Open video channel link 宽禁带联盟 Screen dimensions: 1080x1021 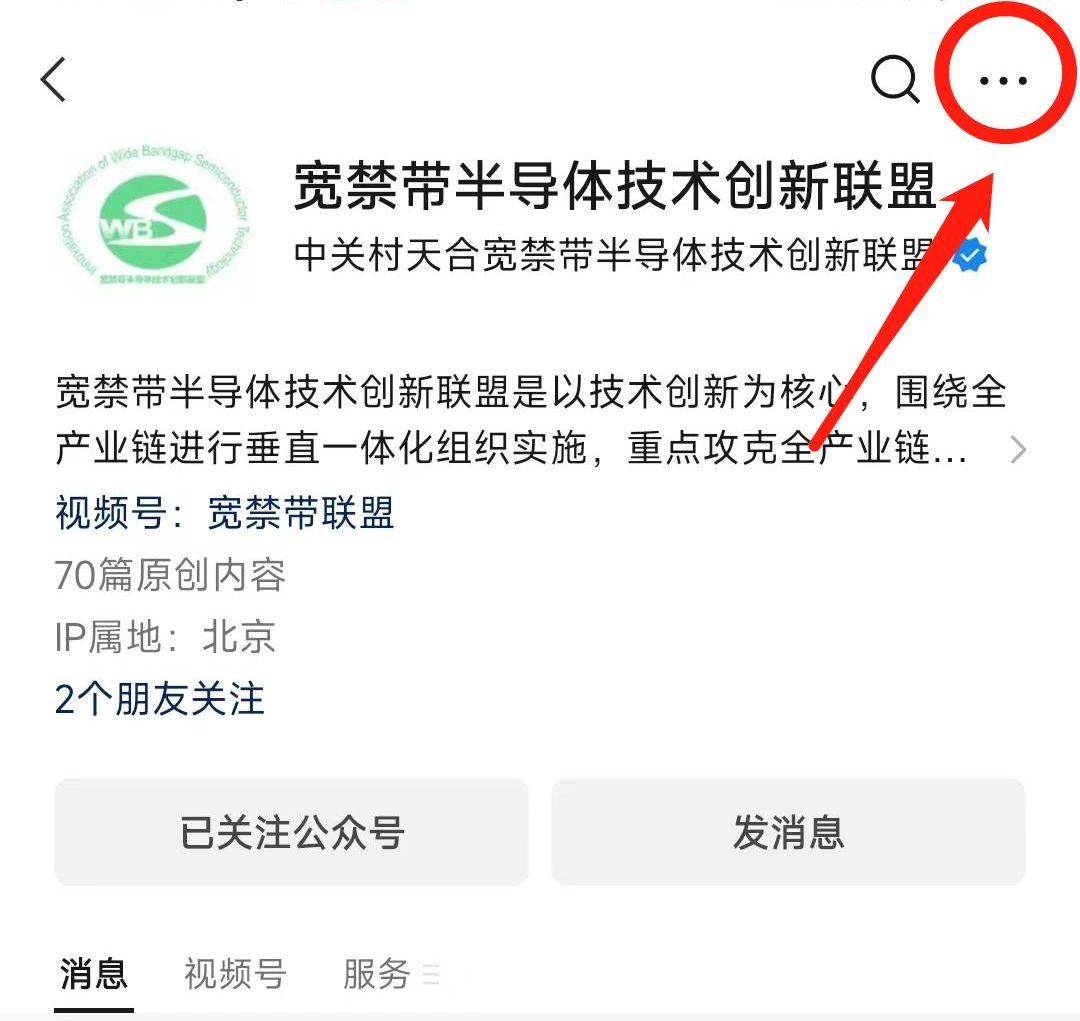(300, 514)
